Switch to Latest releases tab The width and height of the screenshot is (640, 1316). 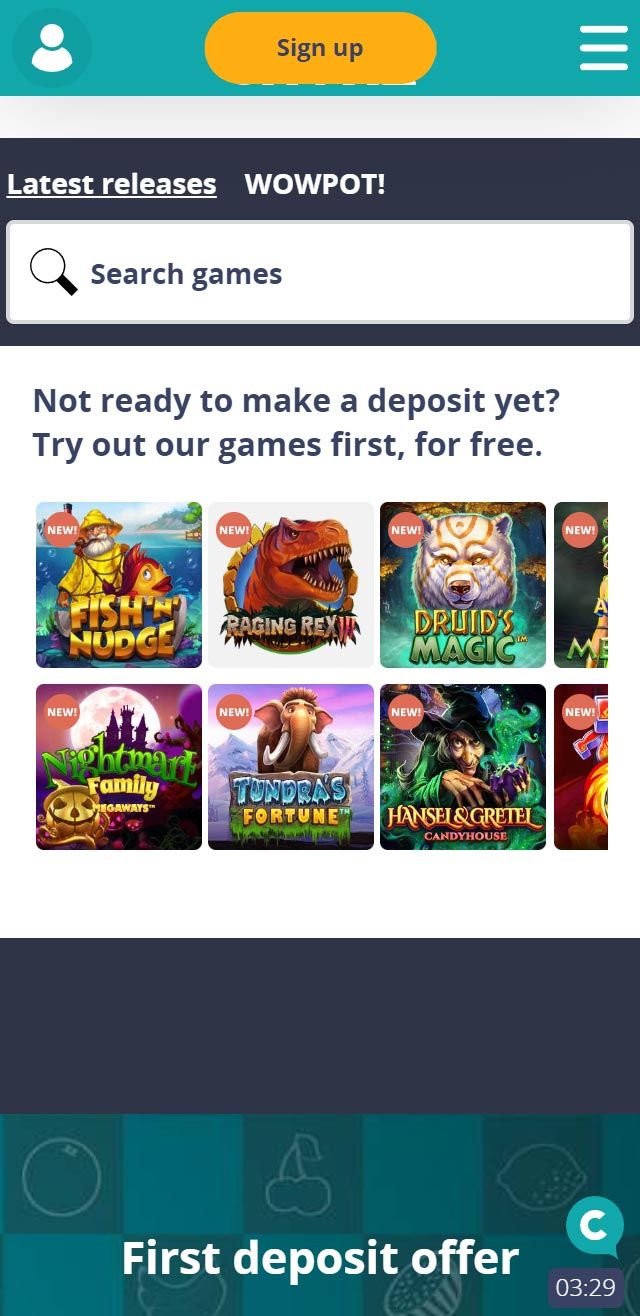112,184
